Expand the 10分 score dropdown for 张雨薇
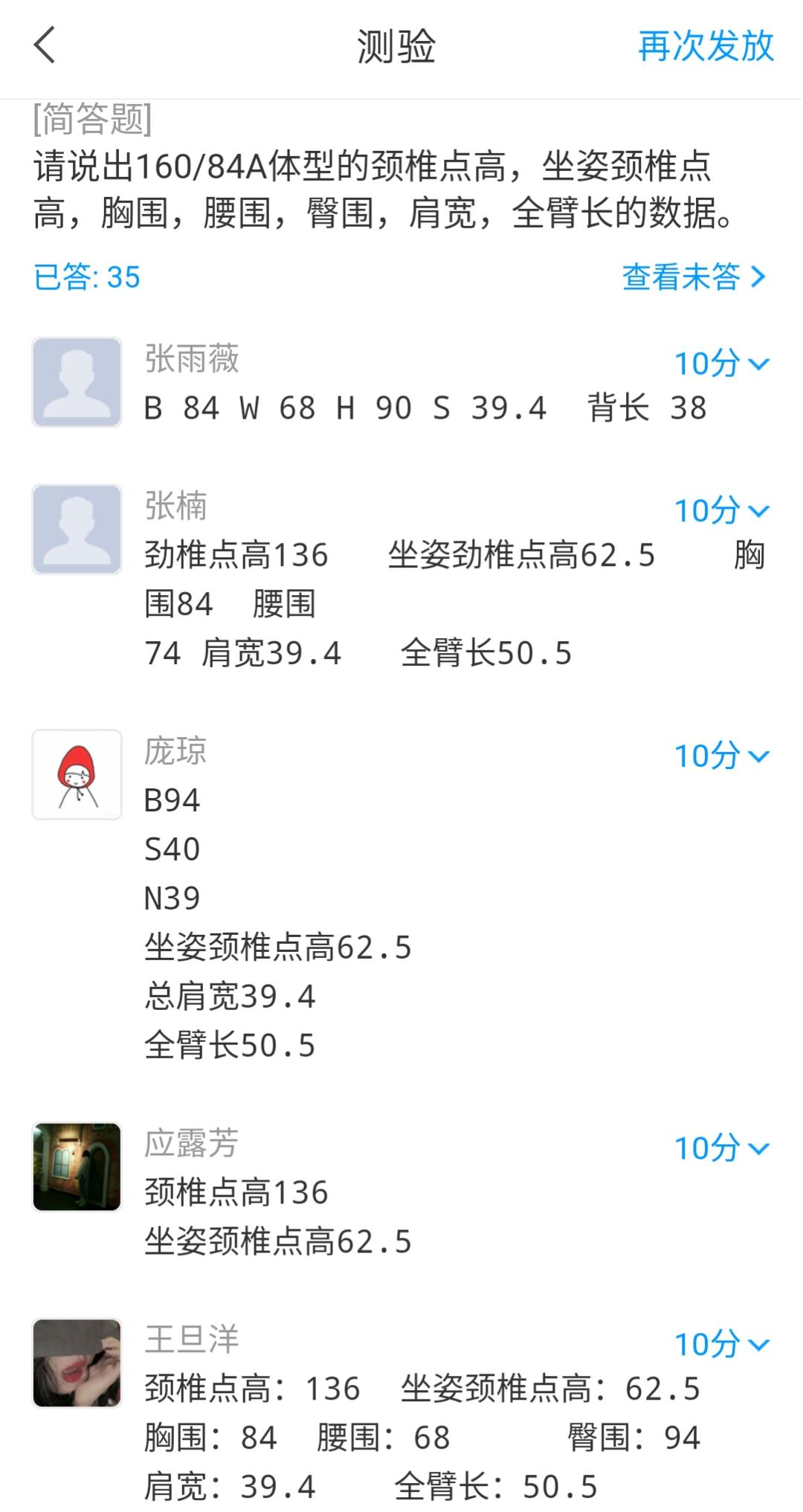The image size is (803, 1512). tap(720, 364)
